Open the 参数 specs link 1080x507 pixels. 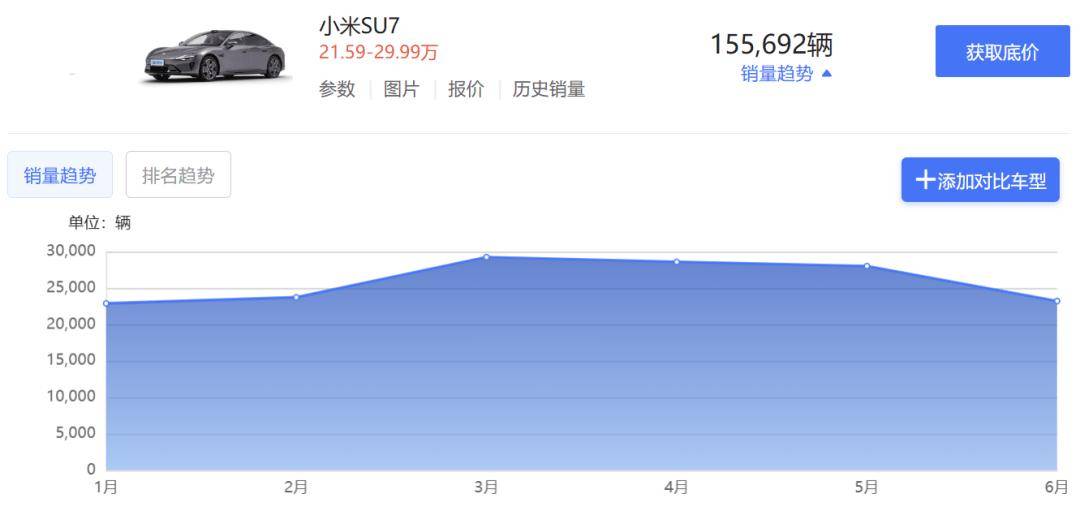click(x=337, y=89)
